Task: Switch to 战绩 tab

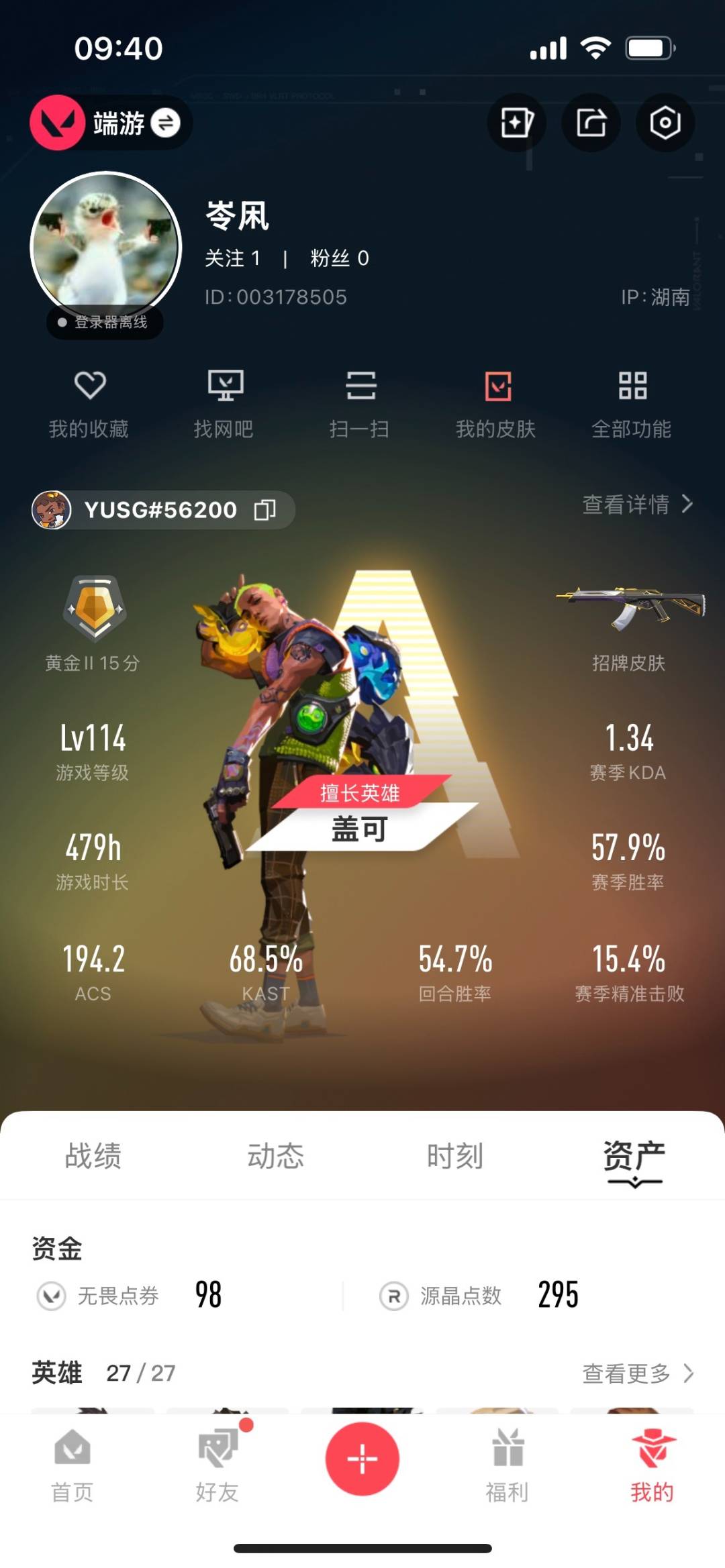Action: point(93,1156)
